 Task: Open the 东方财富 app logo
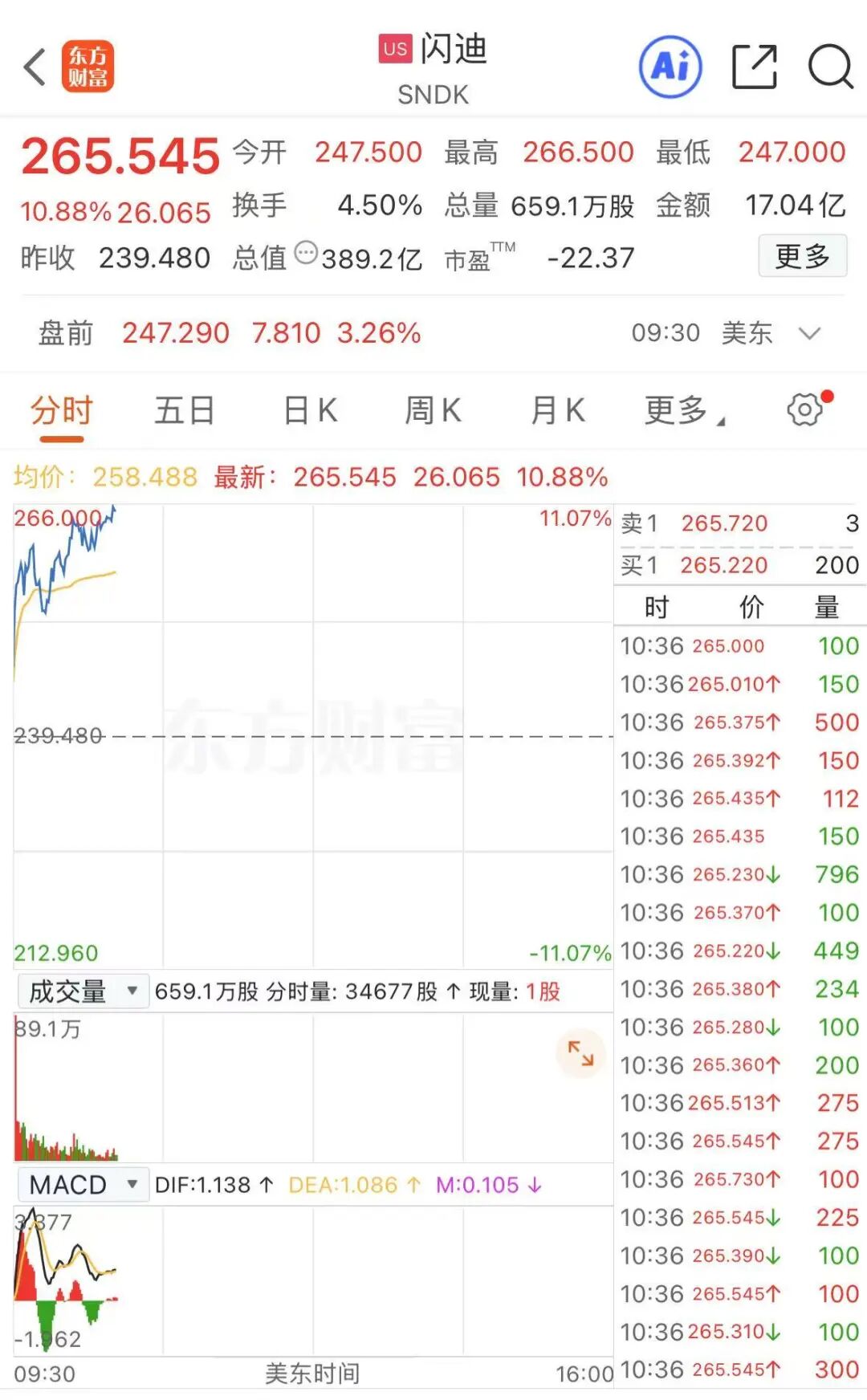[88, 67]
